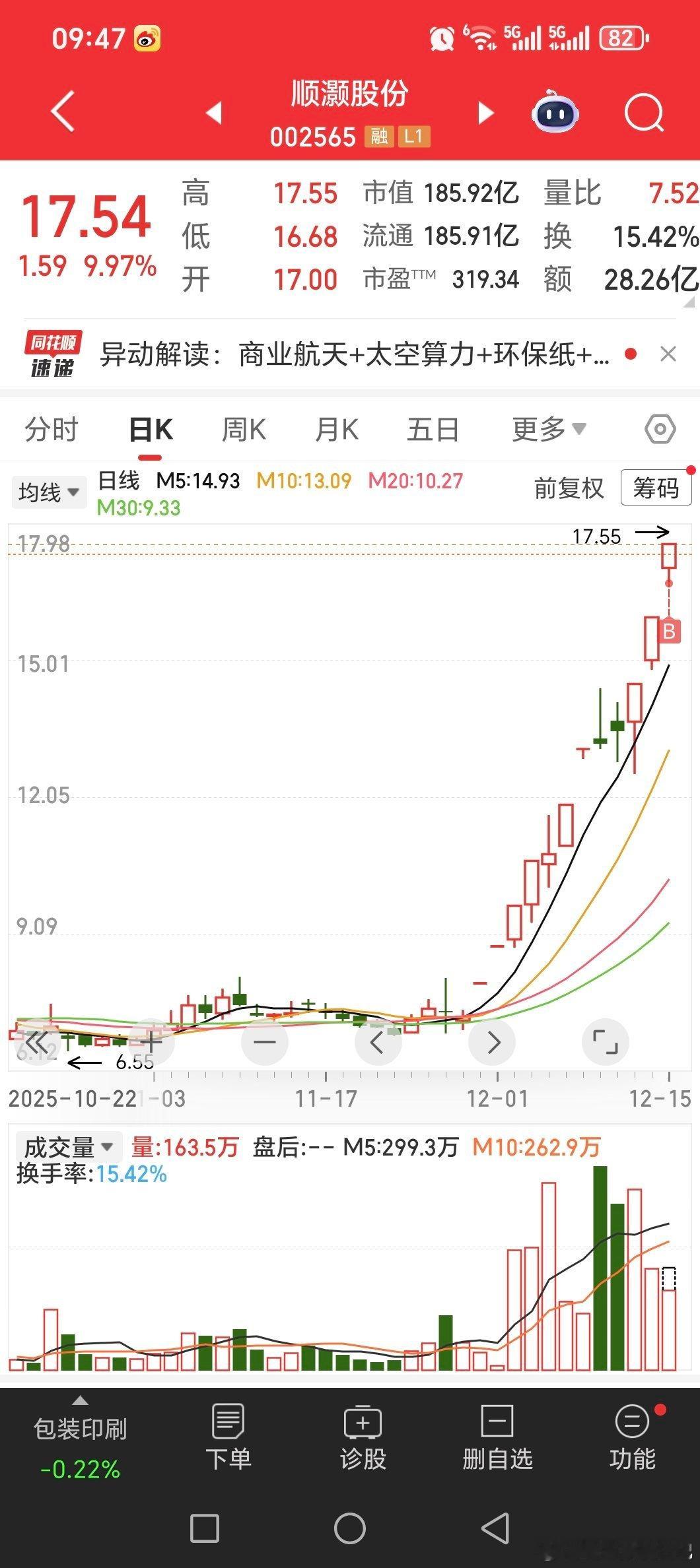Switch to next stock with right arrow

click(x=485, y=113)
